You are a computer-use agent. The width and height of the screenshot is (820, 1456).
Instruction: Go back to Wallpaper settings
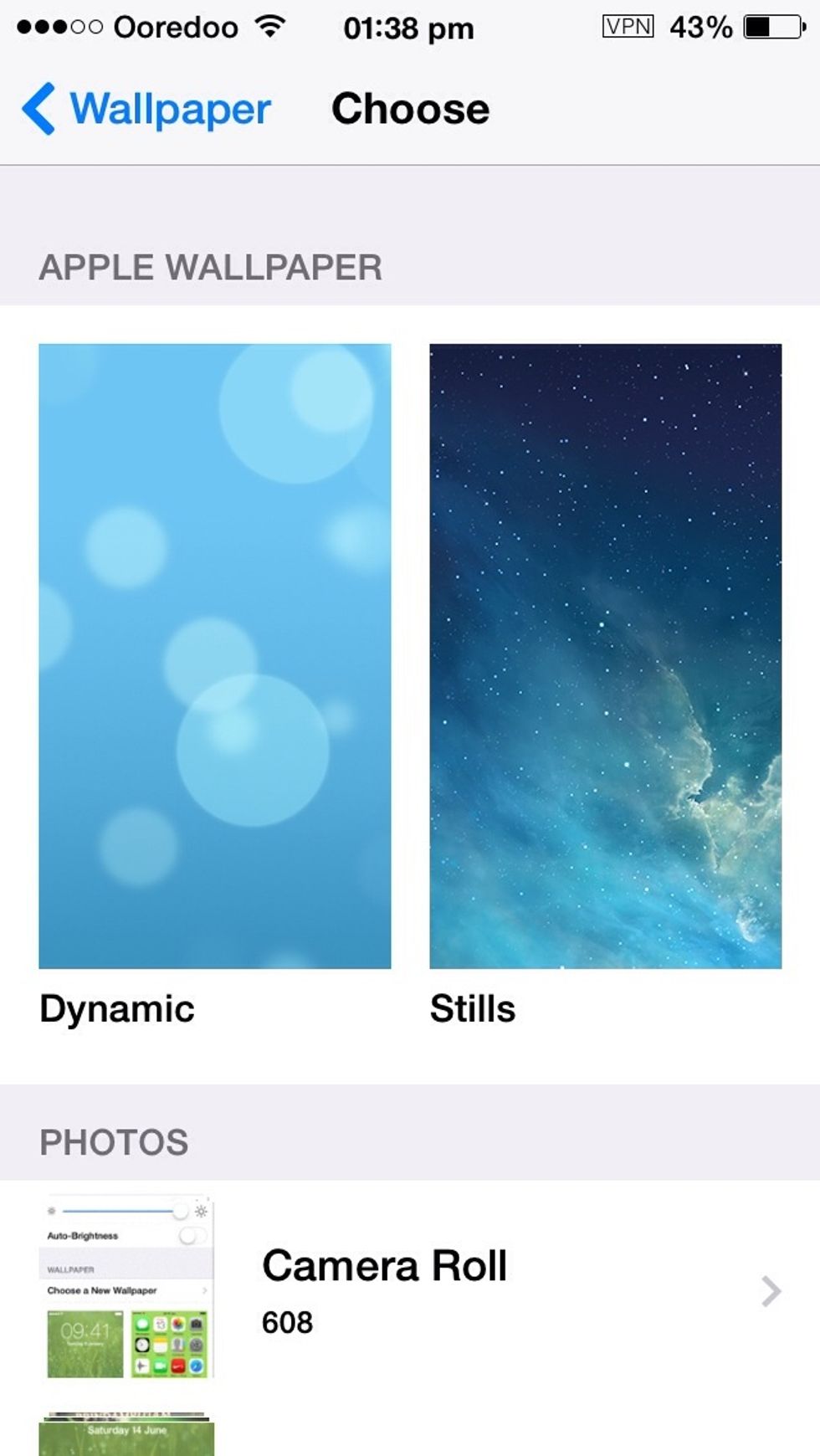coord(146,109)
